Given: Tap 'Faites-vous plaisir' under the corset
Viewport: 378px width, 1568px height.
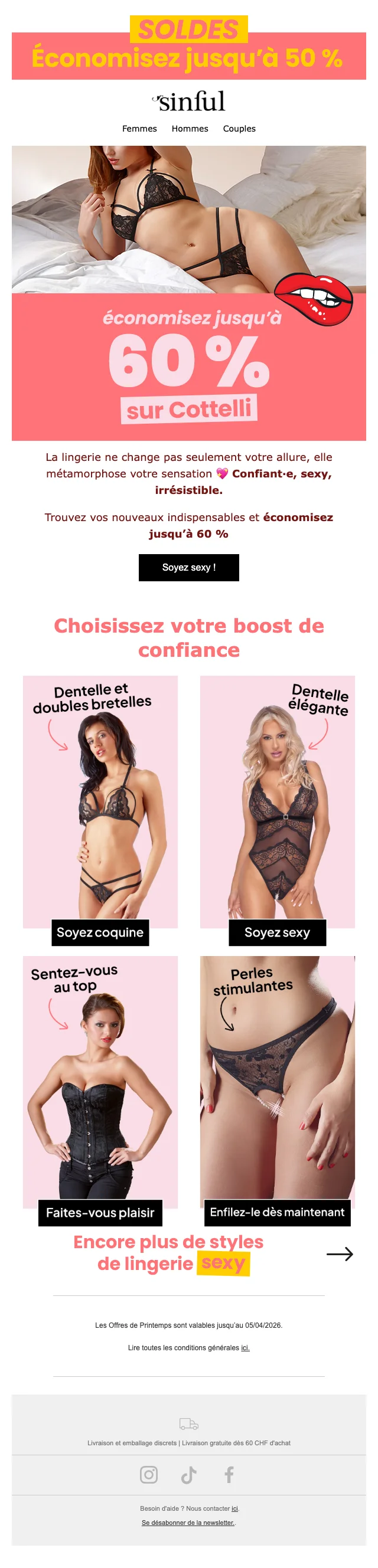Looking at the screenshot, I should point(100,1213).
